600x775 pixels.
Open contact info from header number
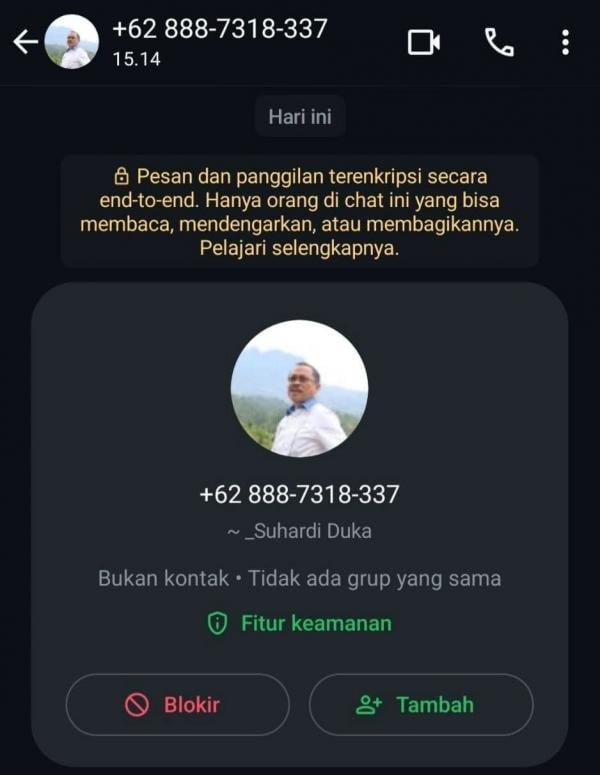pos(220,30)
